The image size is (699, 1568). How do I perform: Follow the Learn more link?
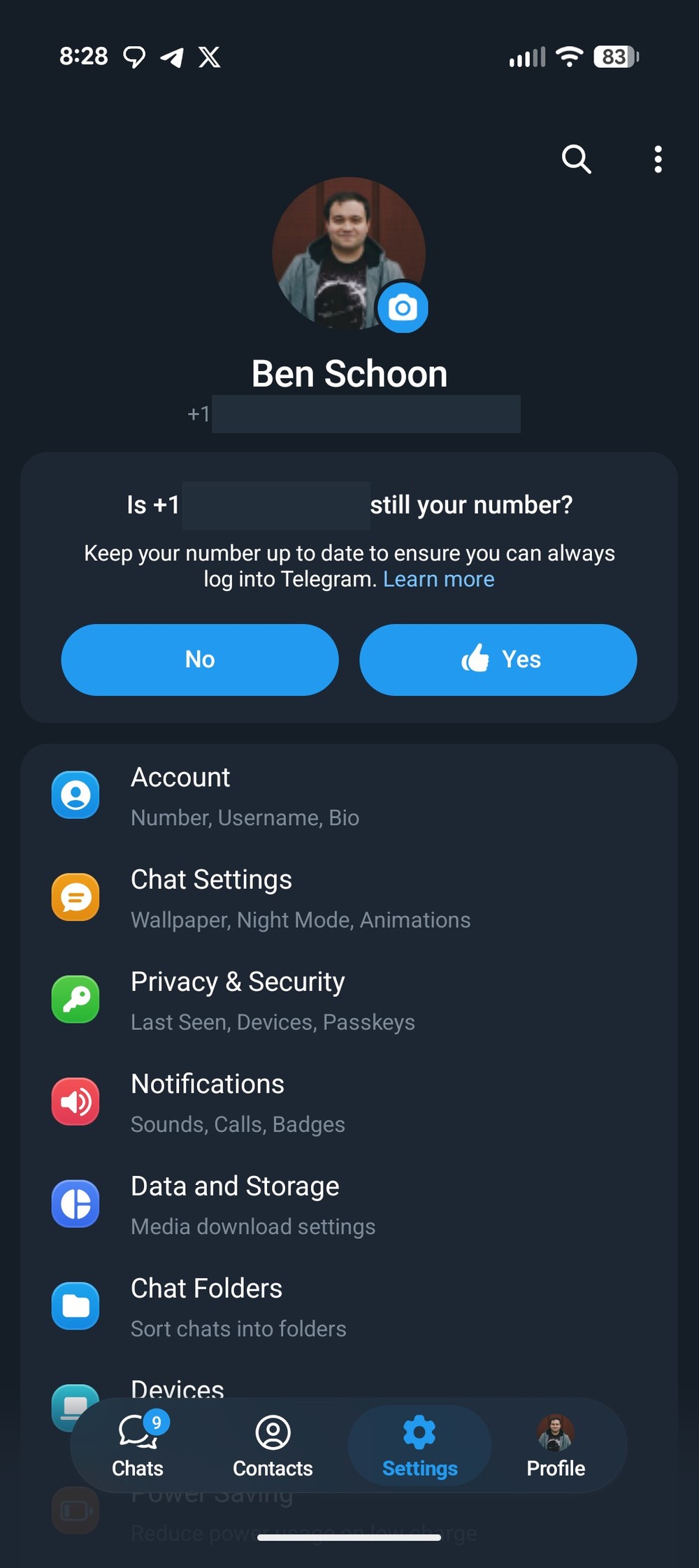(438, 579)
